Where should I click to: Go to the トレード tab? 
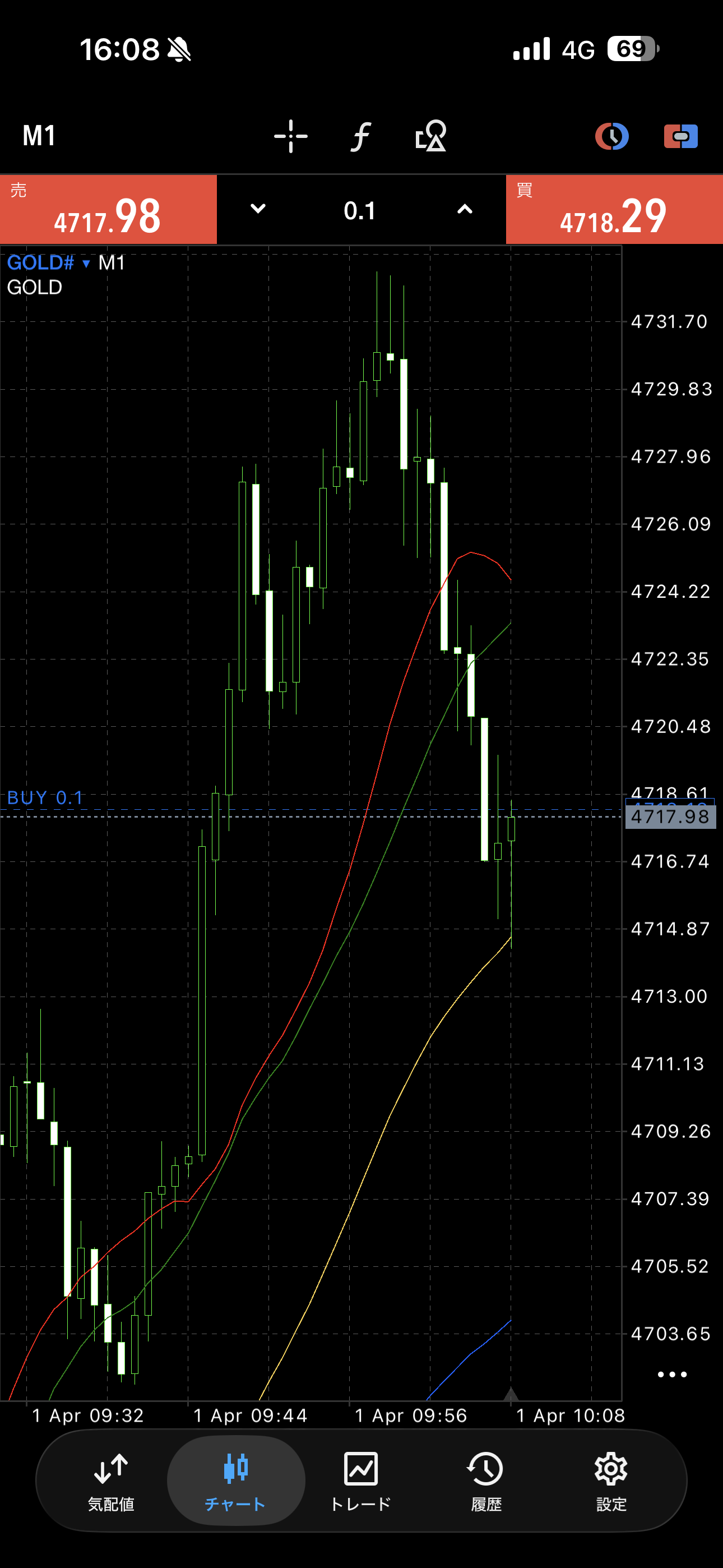coord(361,1481)
